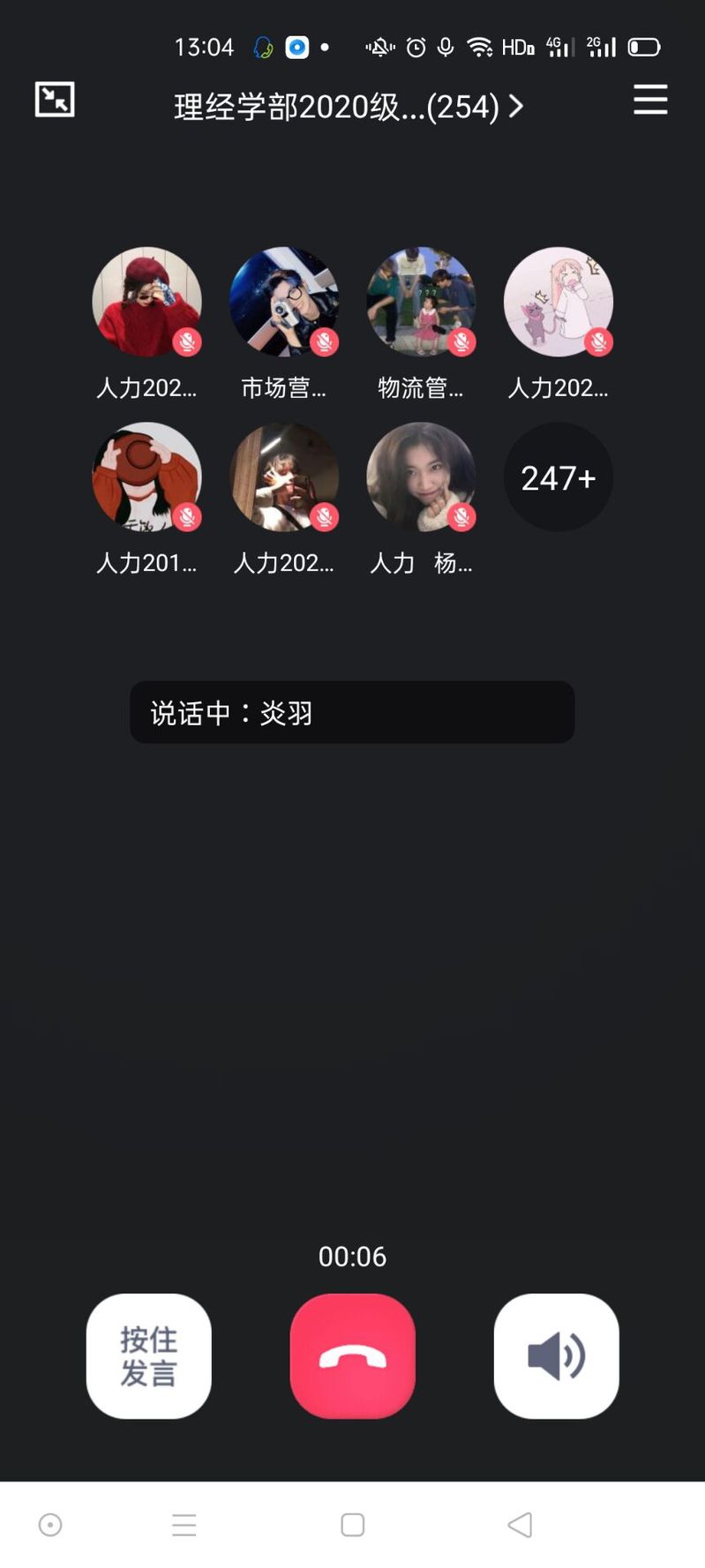Image resolution: width=705 pixels, height=1568 pixels.
Task: Hang up the group call
Action: (x=352, y=1355)
